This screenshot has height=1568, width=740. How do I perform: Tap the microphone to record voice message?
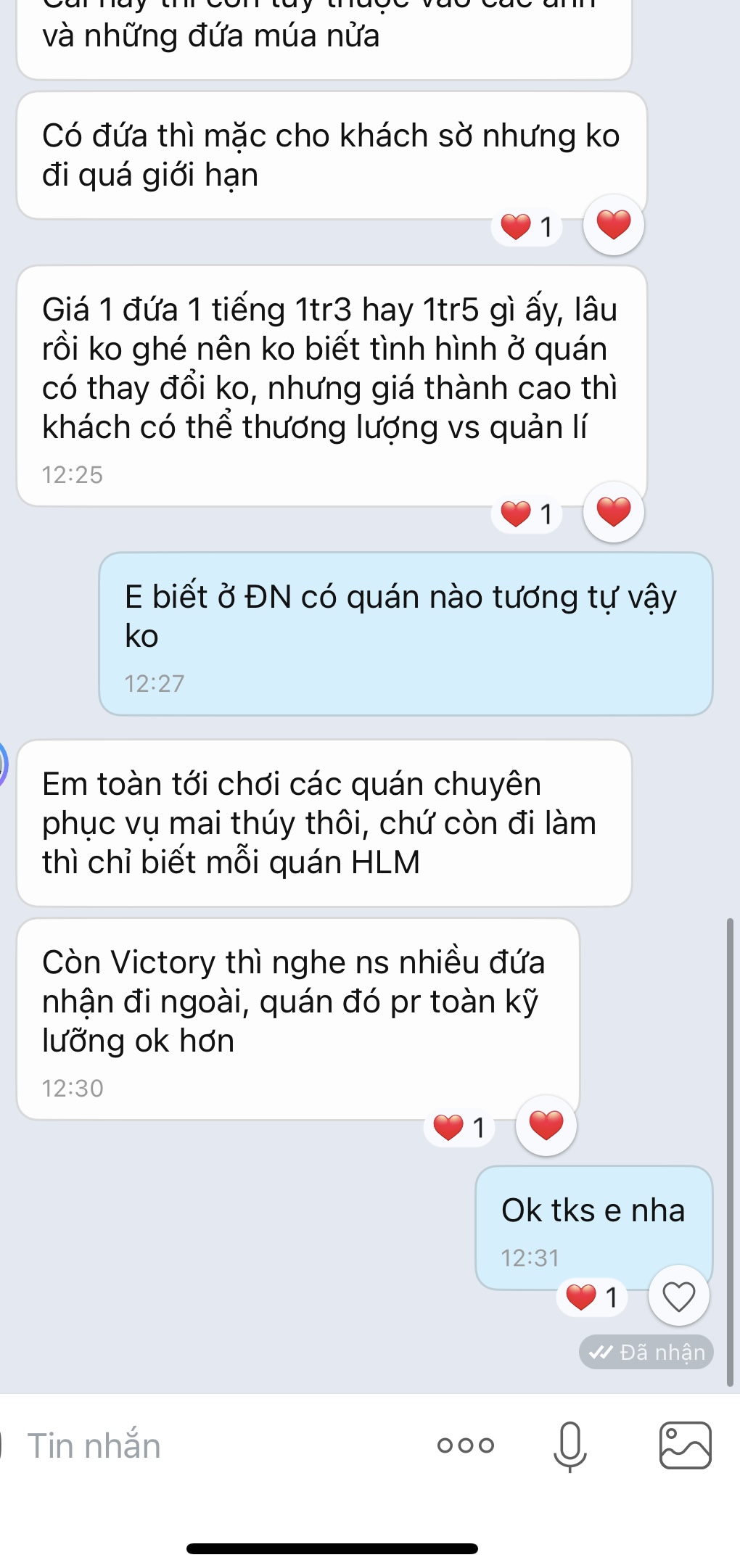coord(570,1445)
